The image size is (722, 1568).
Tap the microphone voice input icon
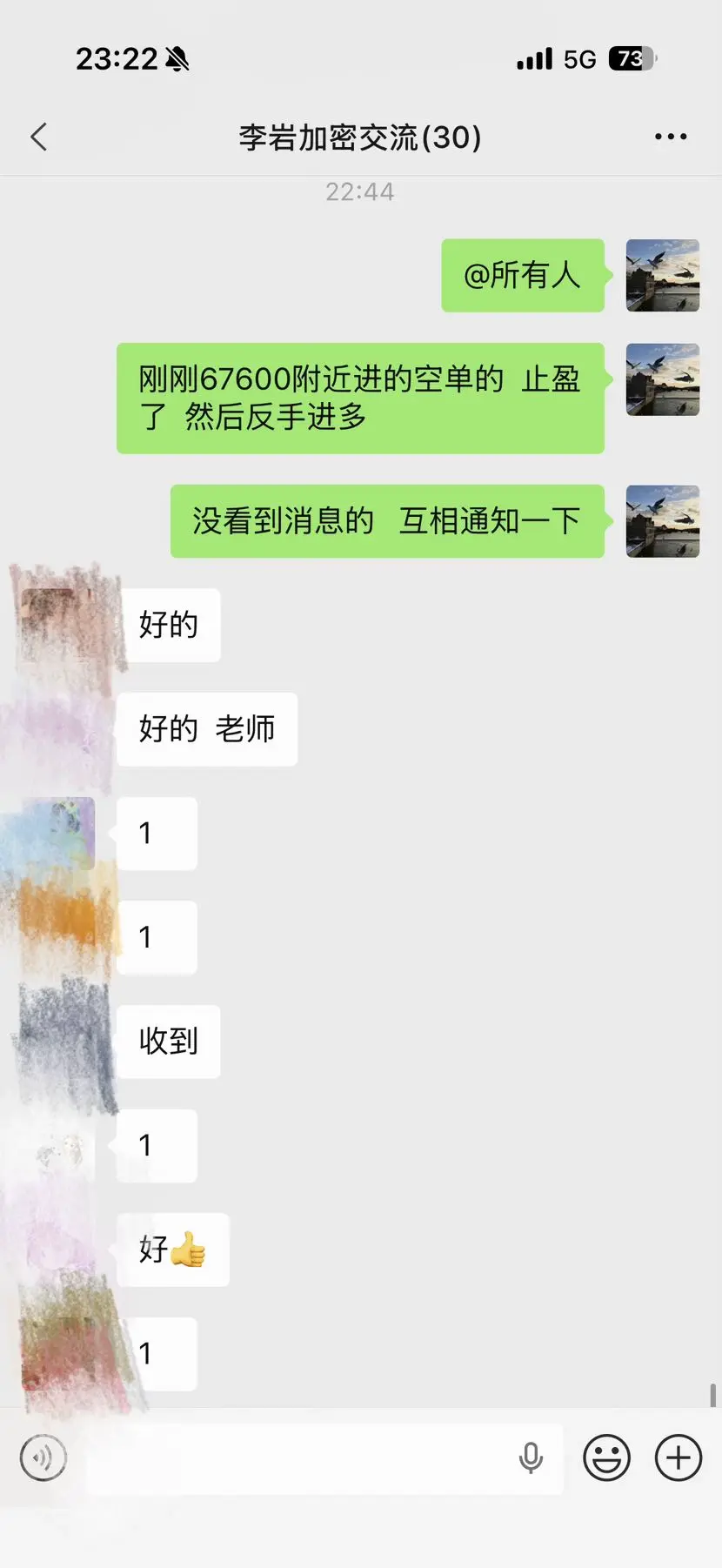click(x=532, y=1457)
